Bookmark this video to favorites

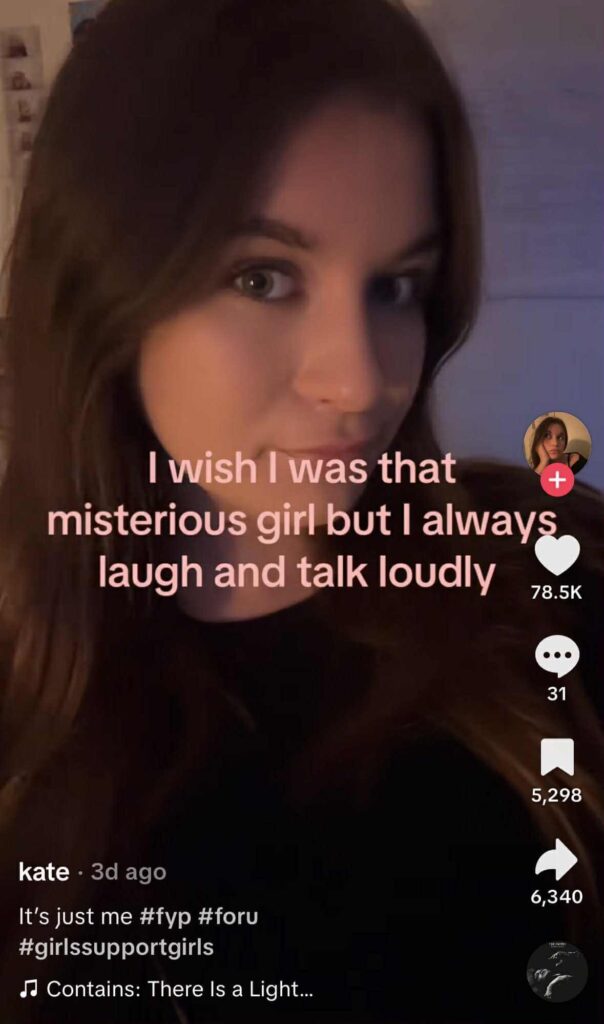point(557,759)
